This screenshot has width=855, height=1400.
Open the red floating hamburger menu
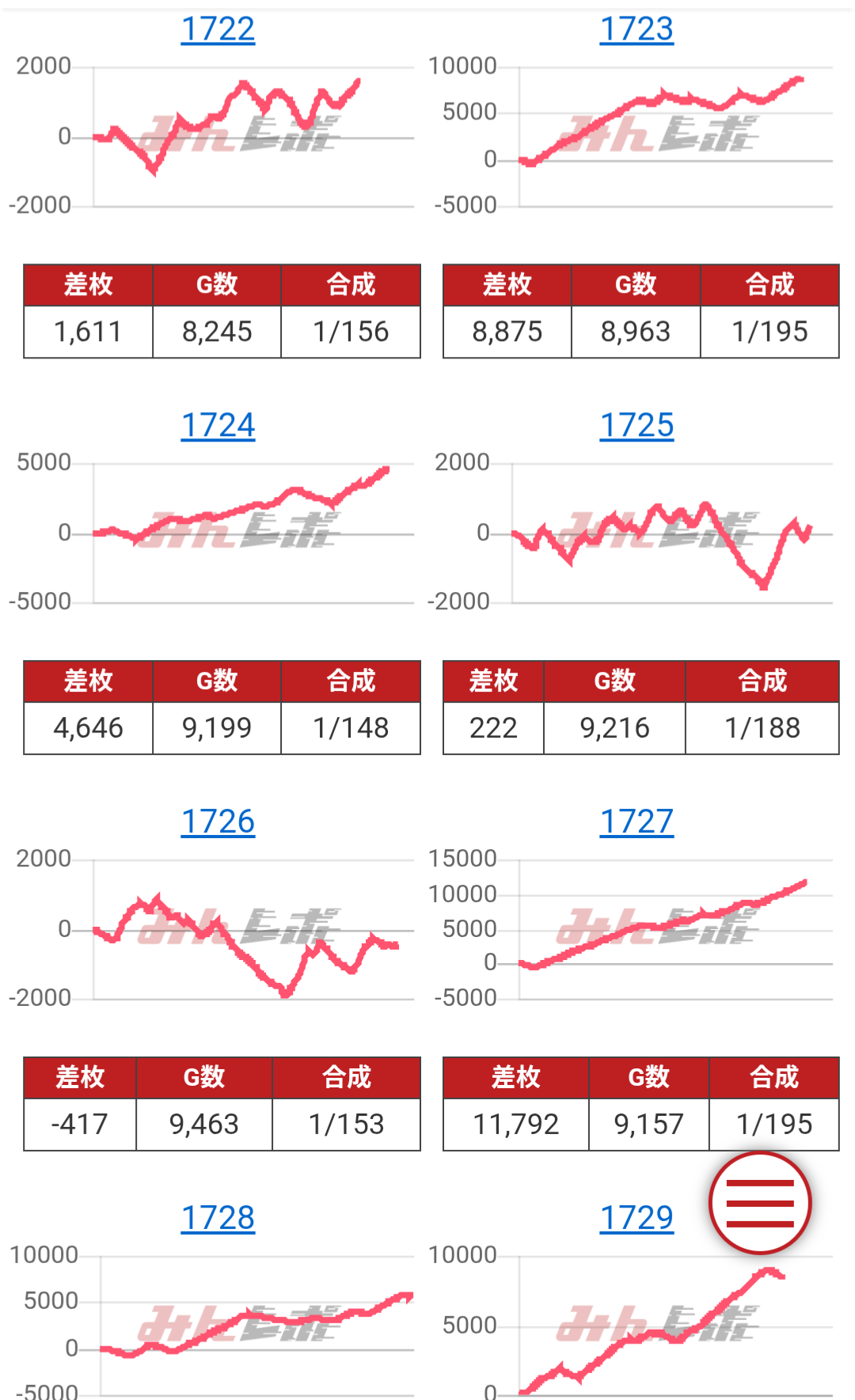point(760,1203)
